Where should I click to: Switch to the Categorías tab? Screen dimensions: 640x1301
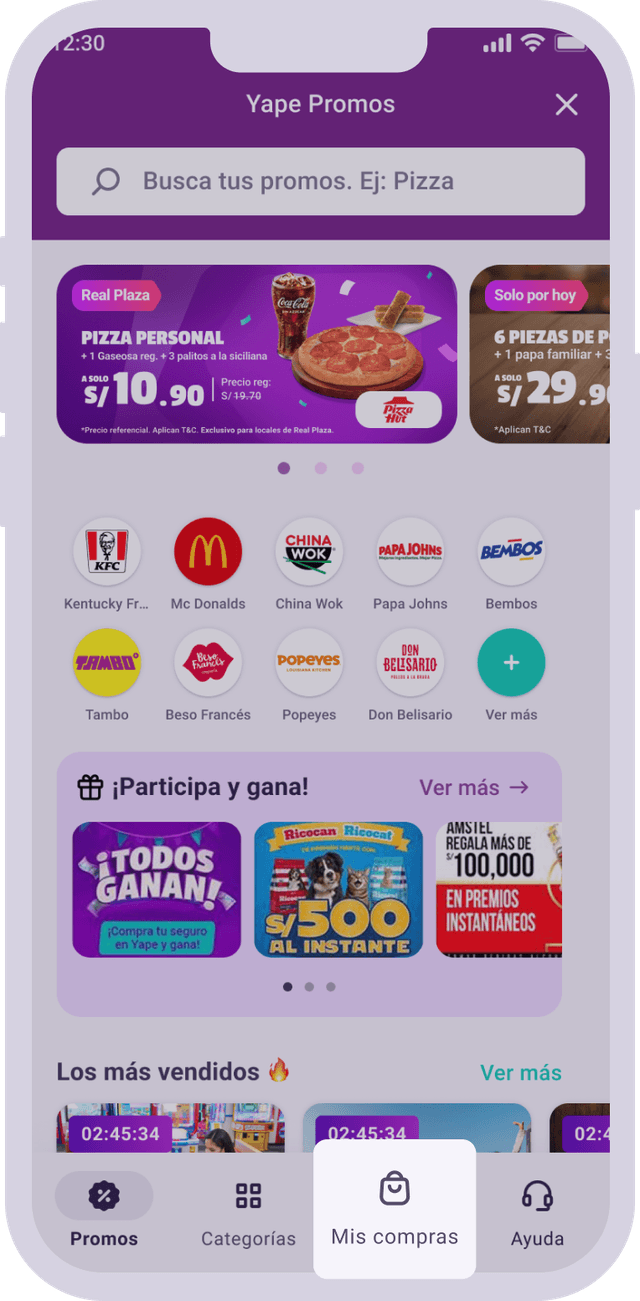248,1213
